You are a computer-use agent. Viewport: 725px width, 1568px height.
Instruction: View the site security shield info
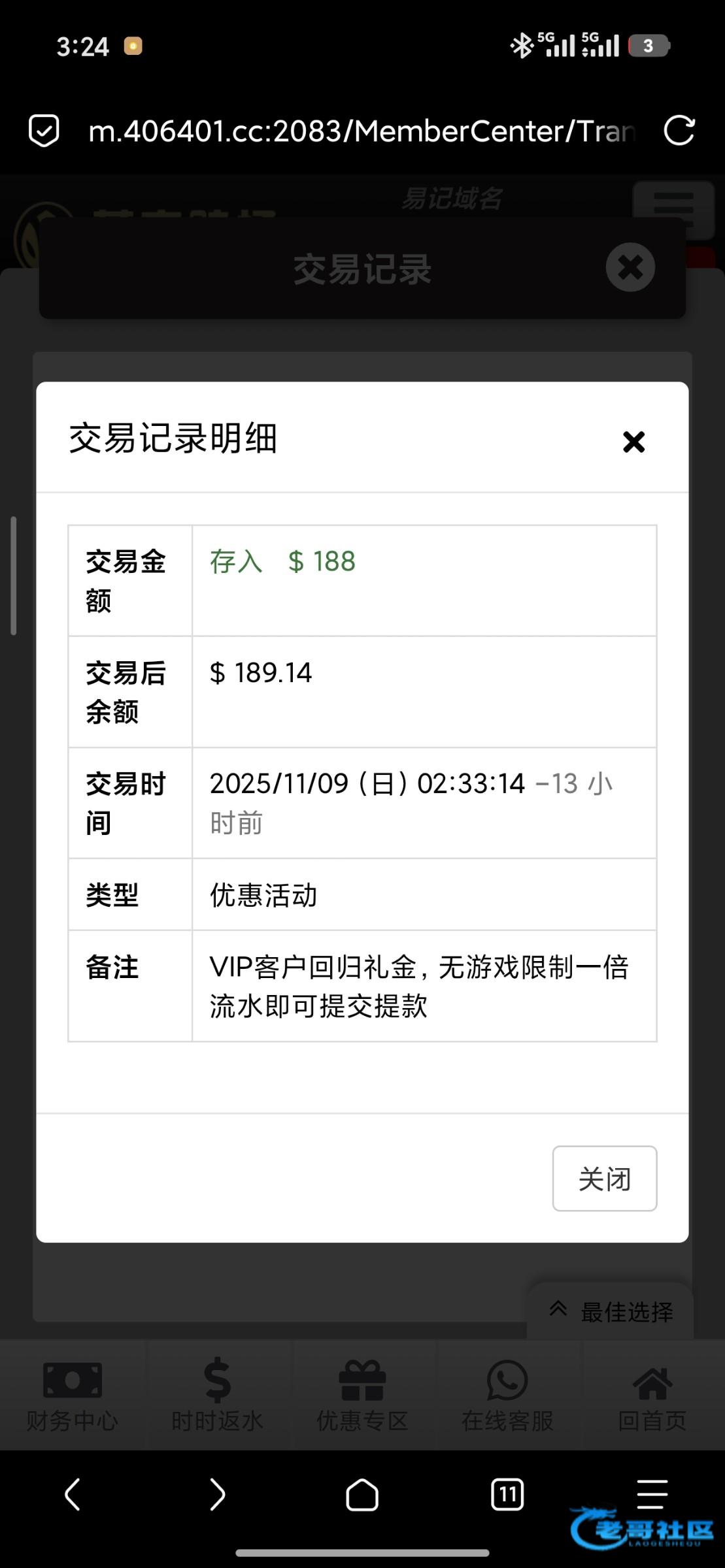click(44, 131)
